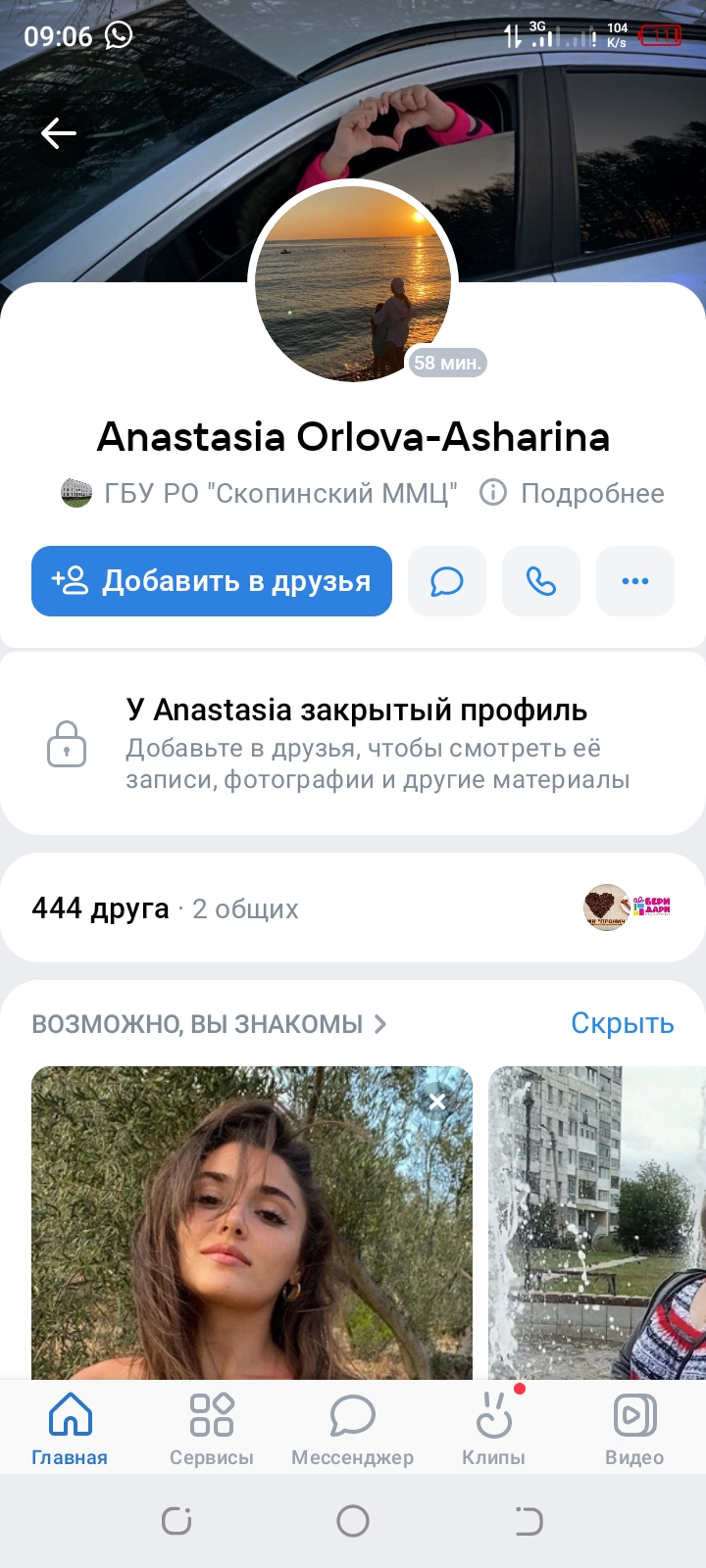This screenshot has width=706, height=1568.
Task: Open the ГБУ РО "Скопинский ММЦ" workplace link
Action: pos(261,493)
